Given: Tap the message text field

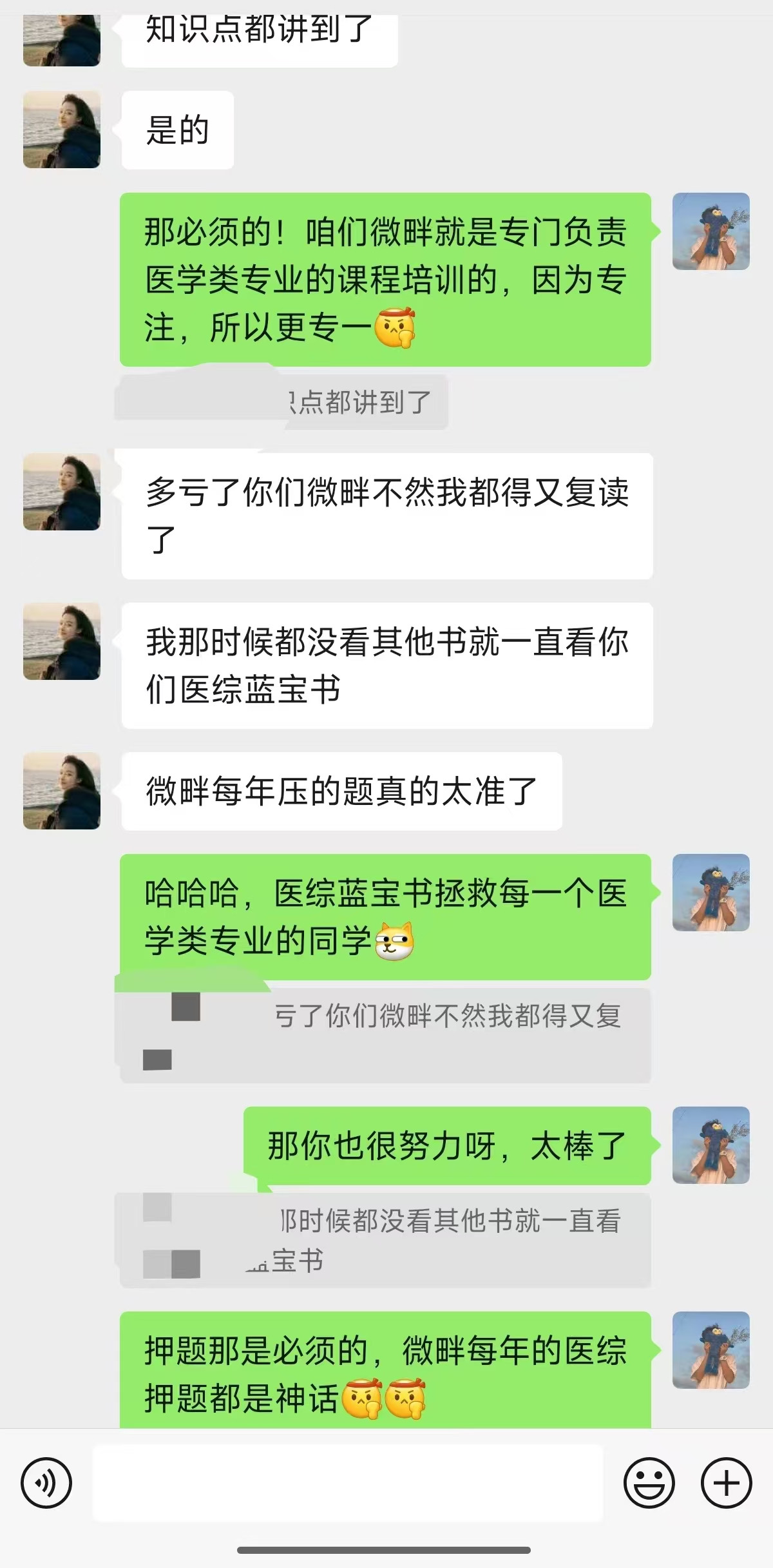Looking at the screenshot, I should pos(348,1482).
